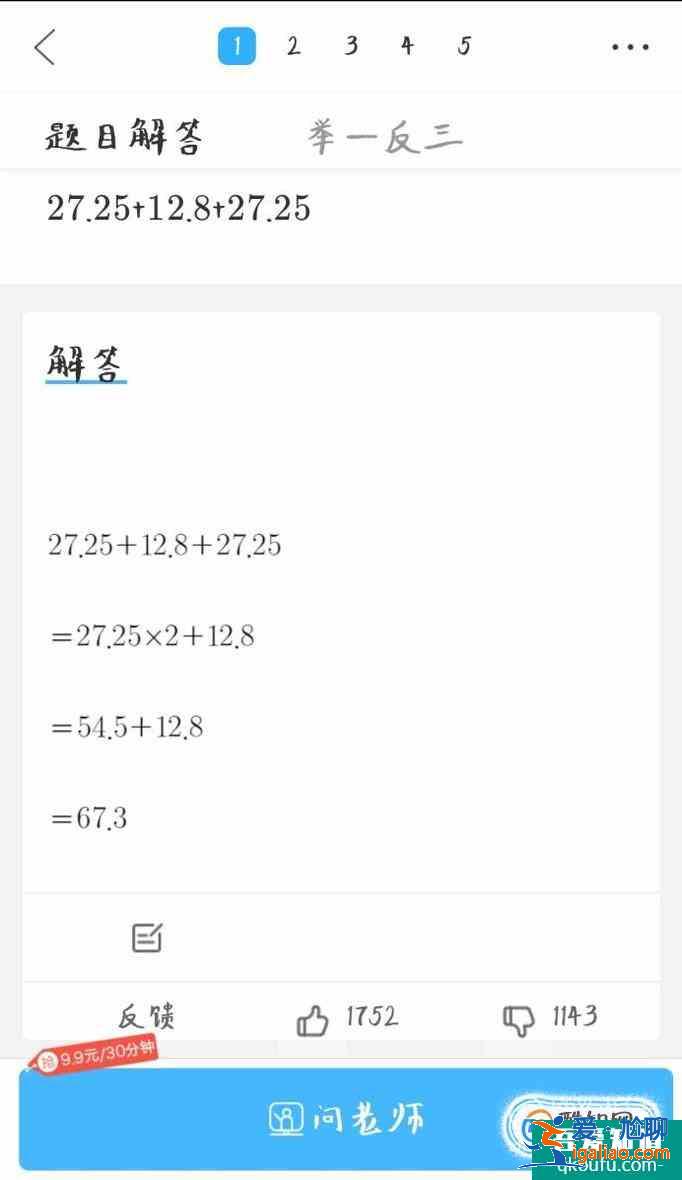Switch to question page 5

point(464,46)
